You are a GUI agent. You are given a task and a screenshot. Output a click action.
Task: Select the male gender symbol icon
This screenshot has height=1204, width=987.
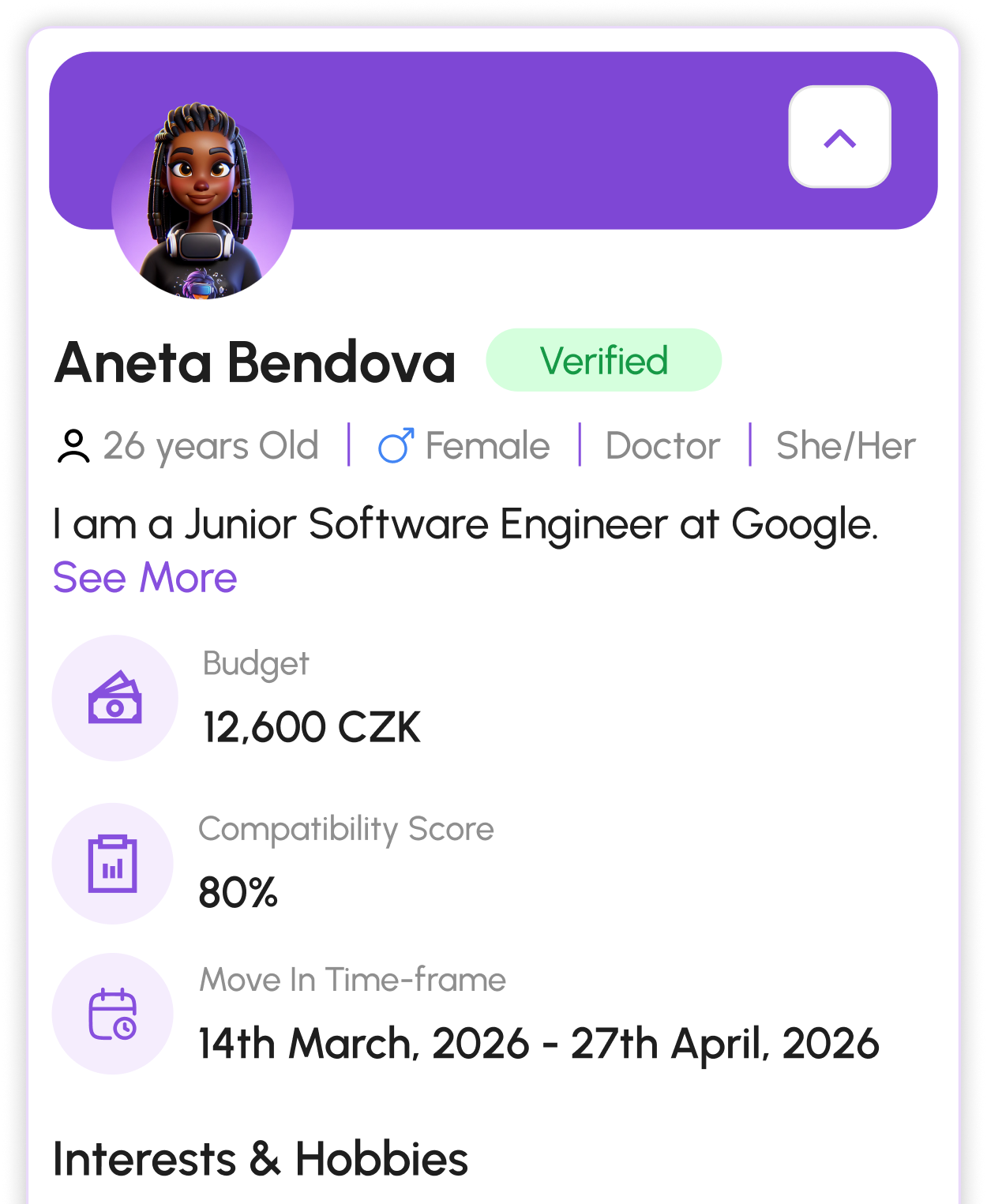(396, 445)
